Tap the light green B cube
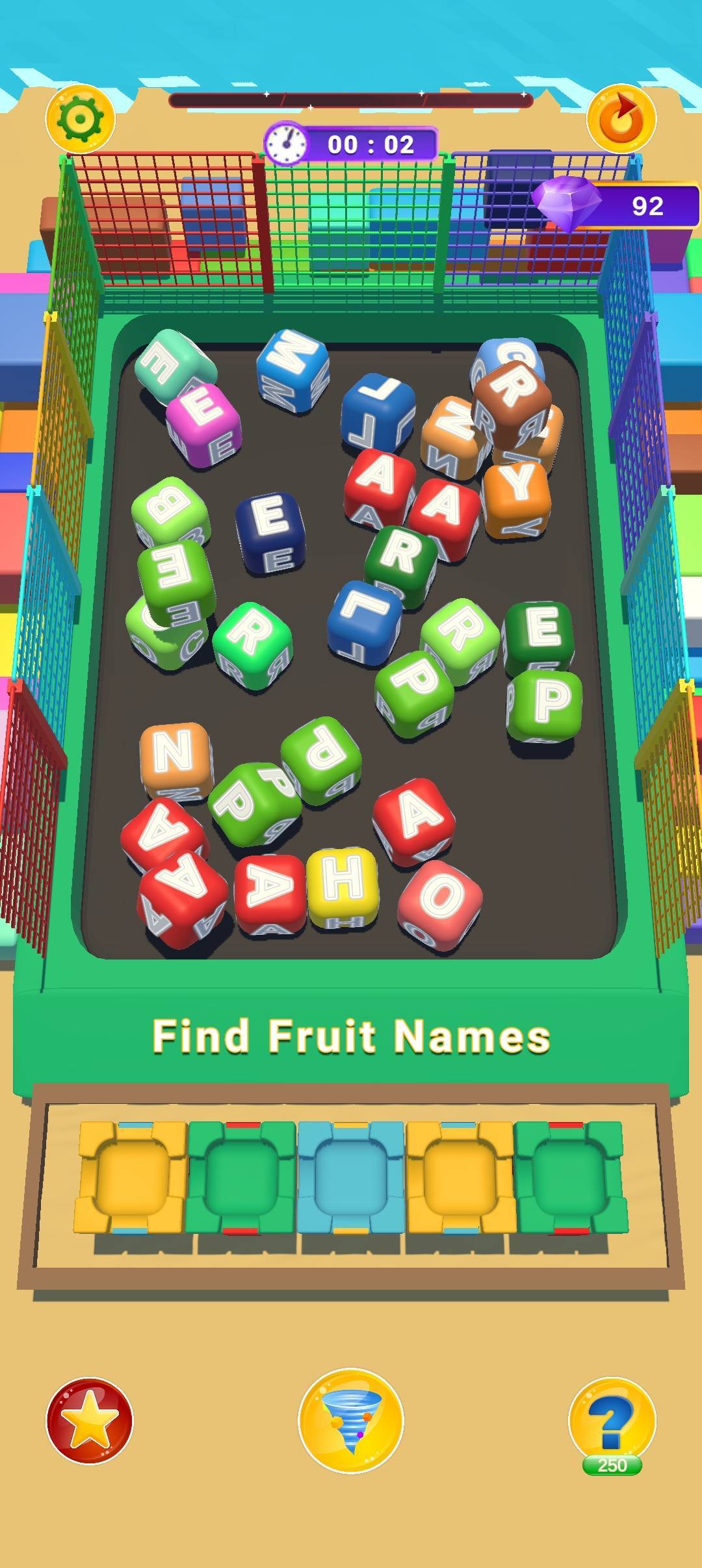This screenshot has height=1568, width=702. [170, 509]
